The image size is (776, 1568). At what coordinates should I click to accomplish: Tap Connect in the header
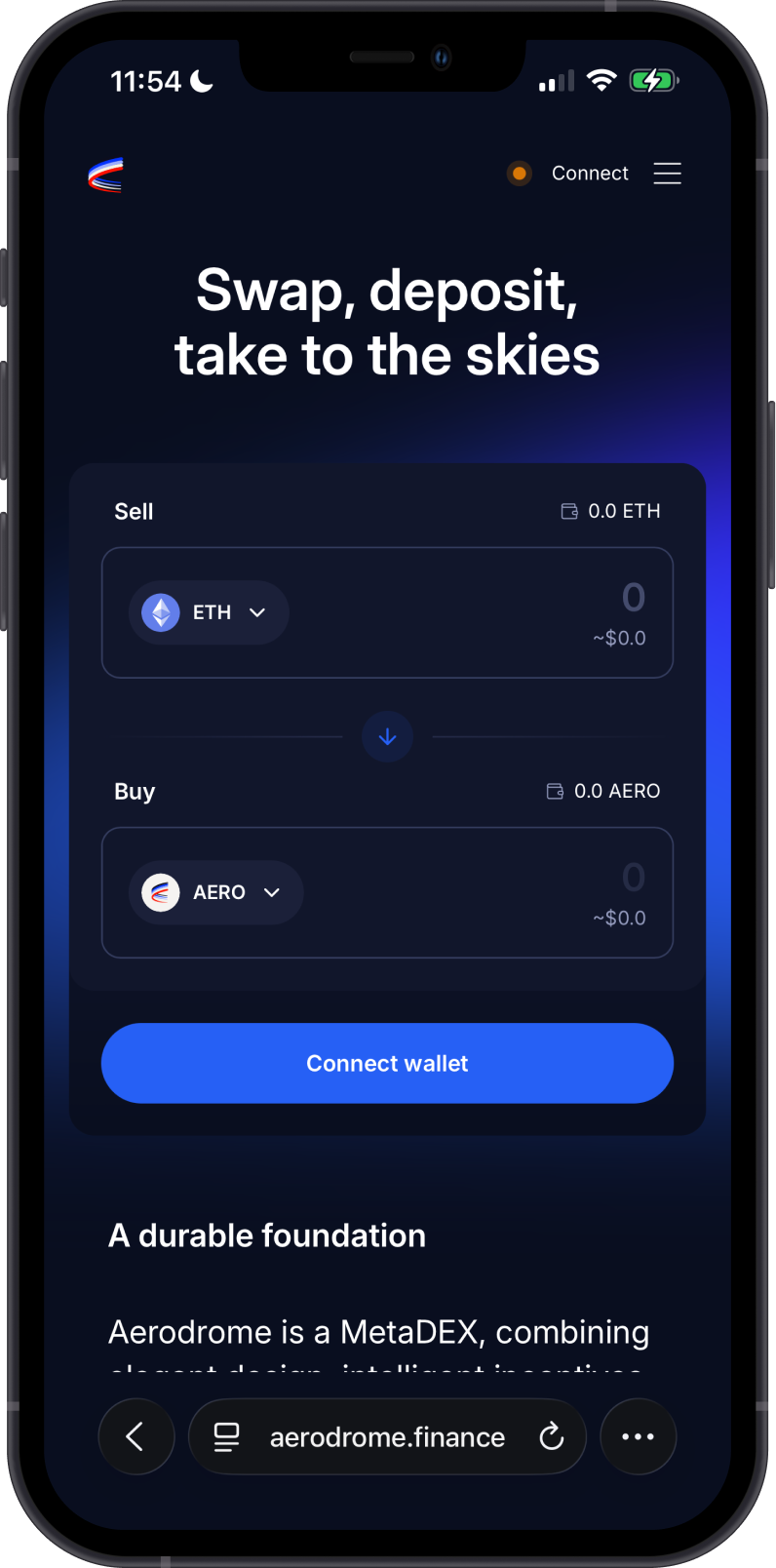click(590, 174)
